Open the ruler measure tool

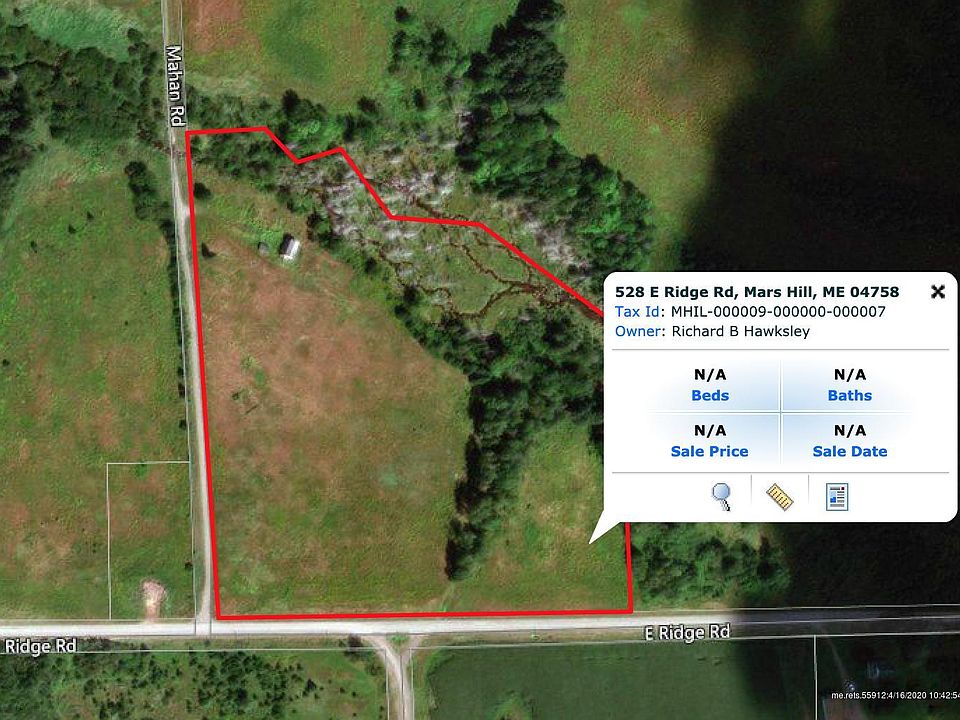point(779,496)
